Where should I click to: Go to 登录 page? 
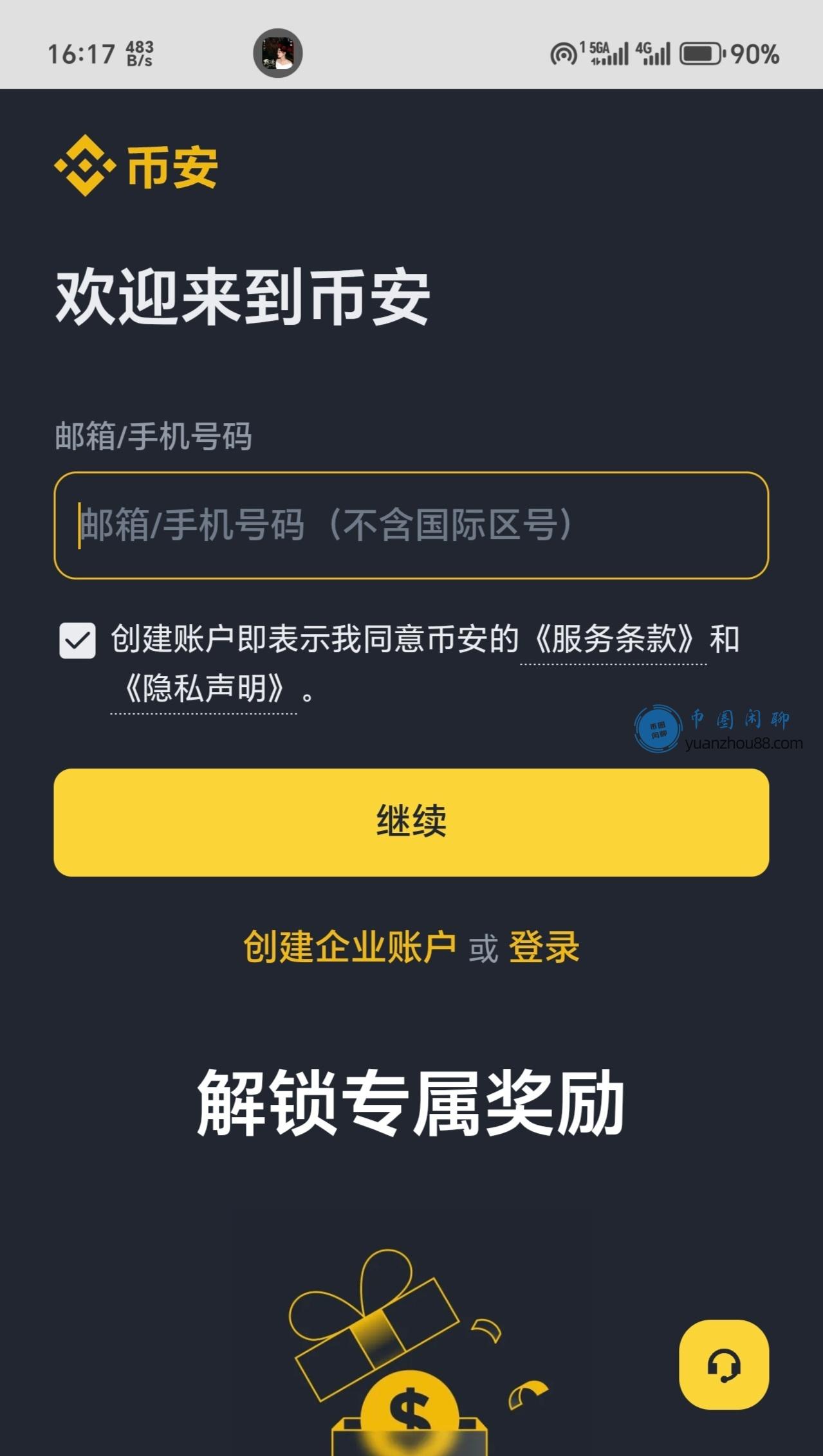(544, 947)
